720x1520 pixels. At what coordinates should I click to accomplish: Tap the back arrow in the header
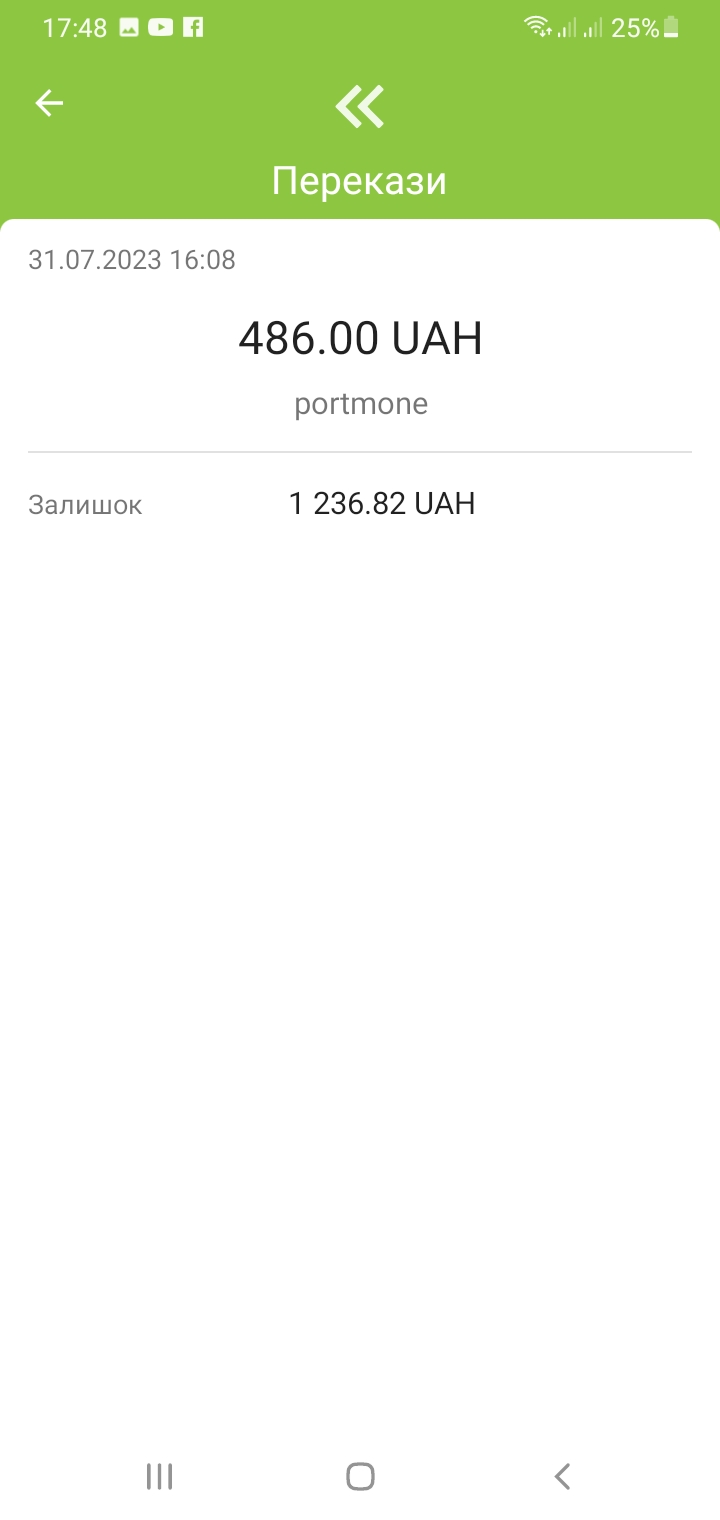(49, 103)
